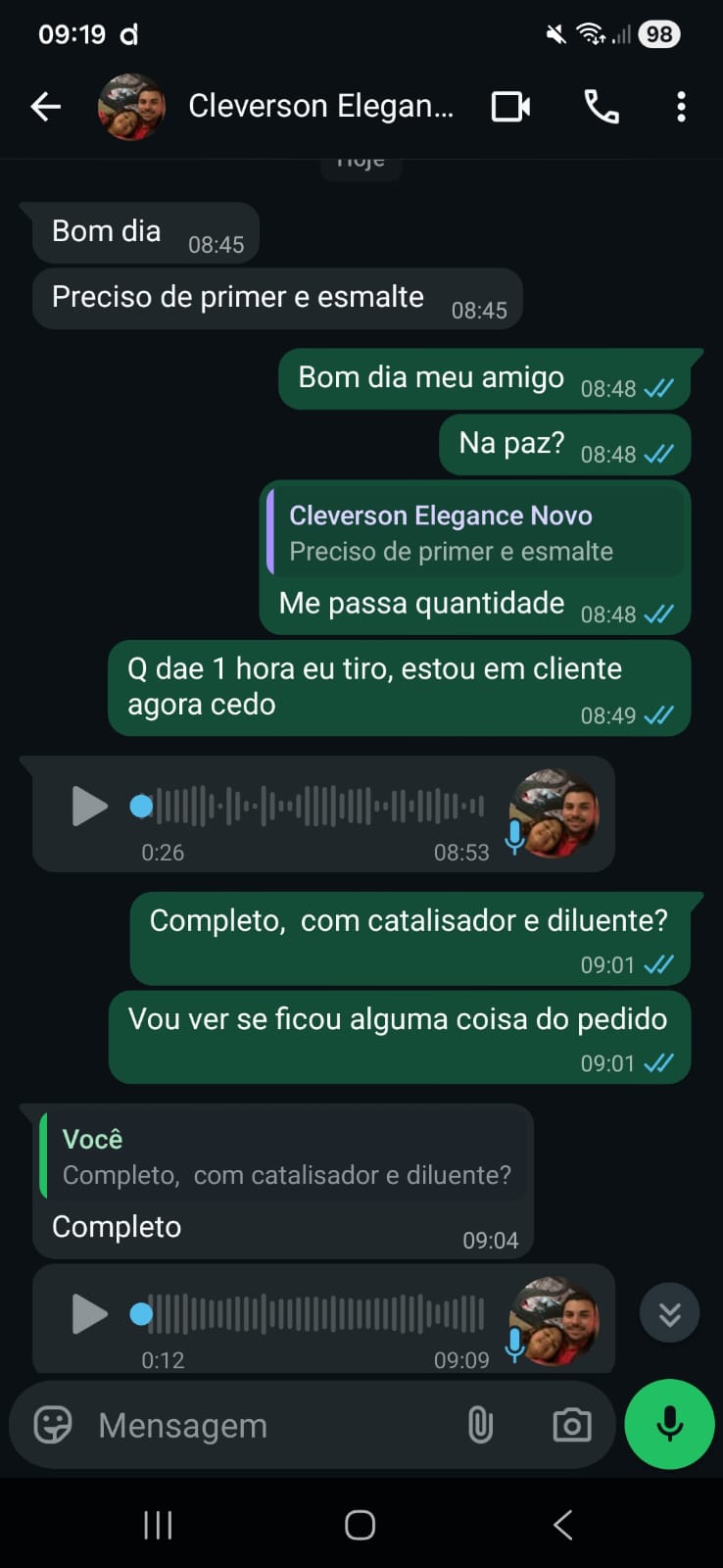Start a video call with Cleverson

510,106
